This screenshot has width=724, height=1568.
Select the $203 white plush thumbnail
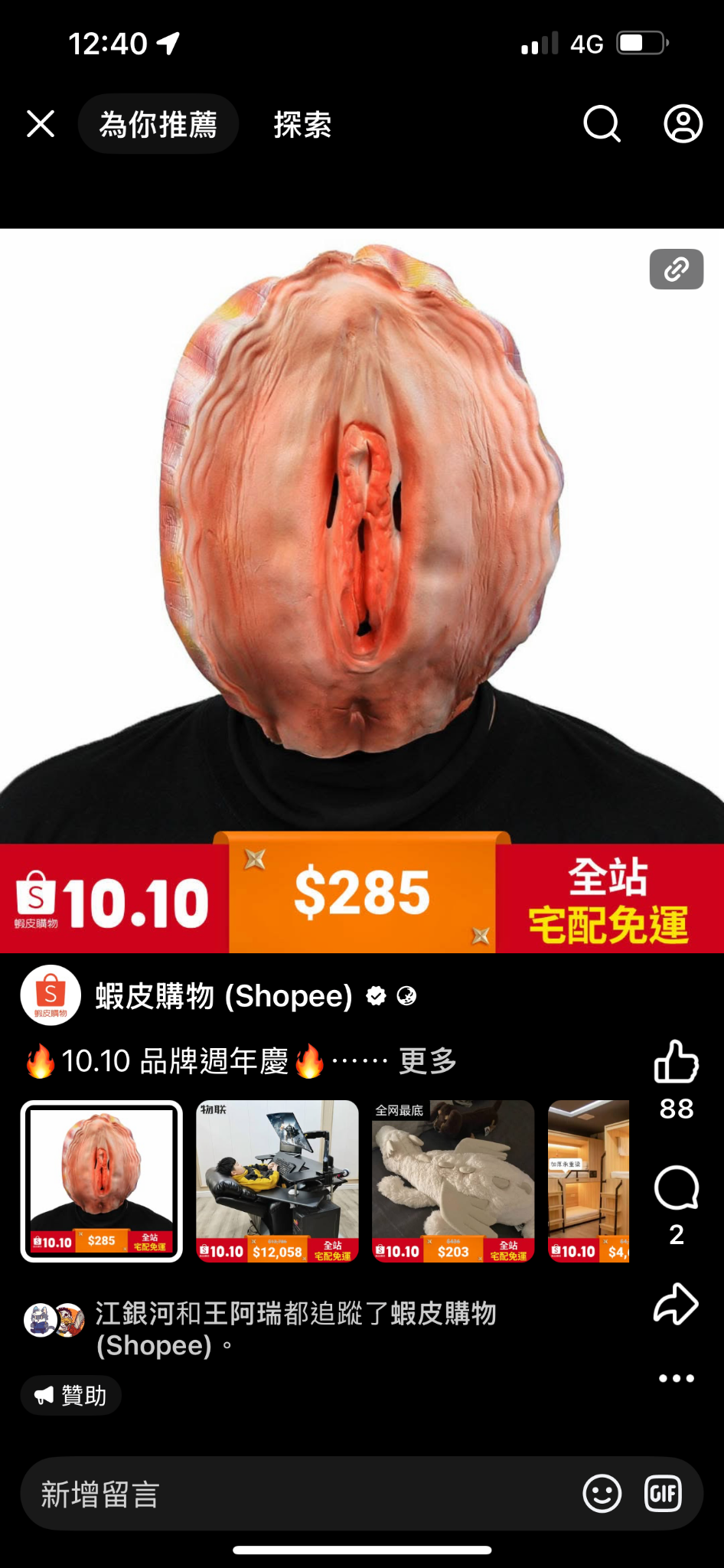tap(453, 1181)
